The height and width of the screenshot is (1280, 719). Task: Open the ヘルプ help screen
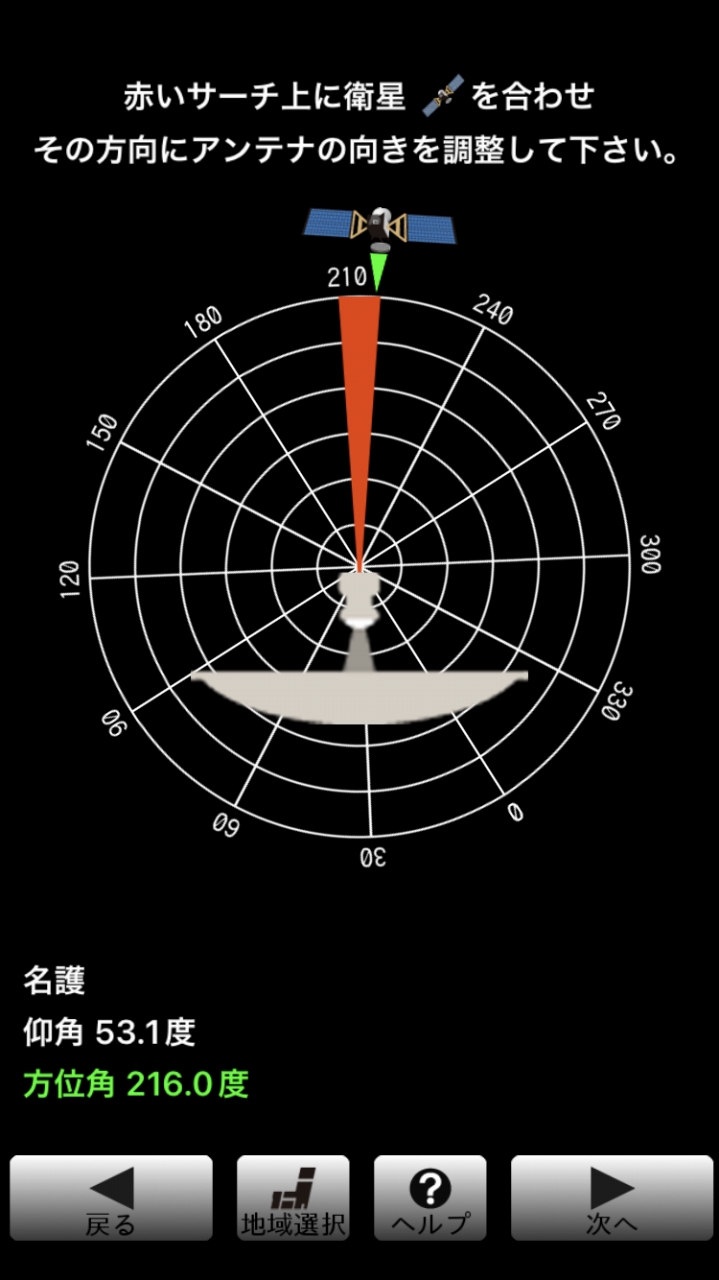click(x=430, y=1198)
